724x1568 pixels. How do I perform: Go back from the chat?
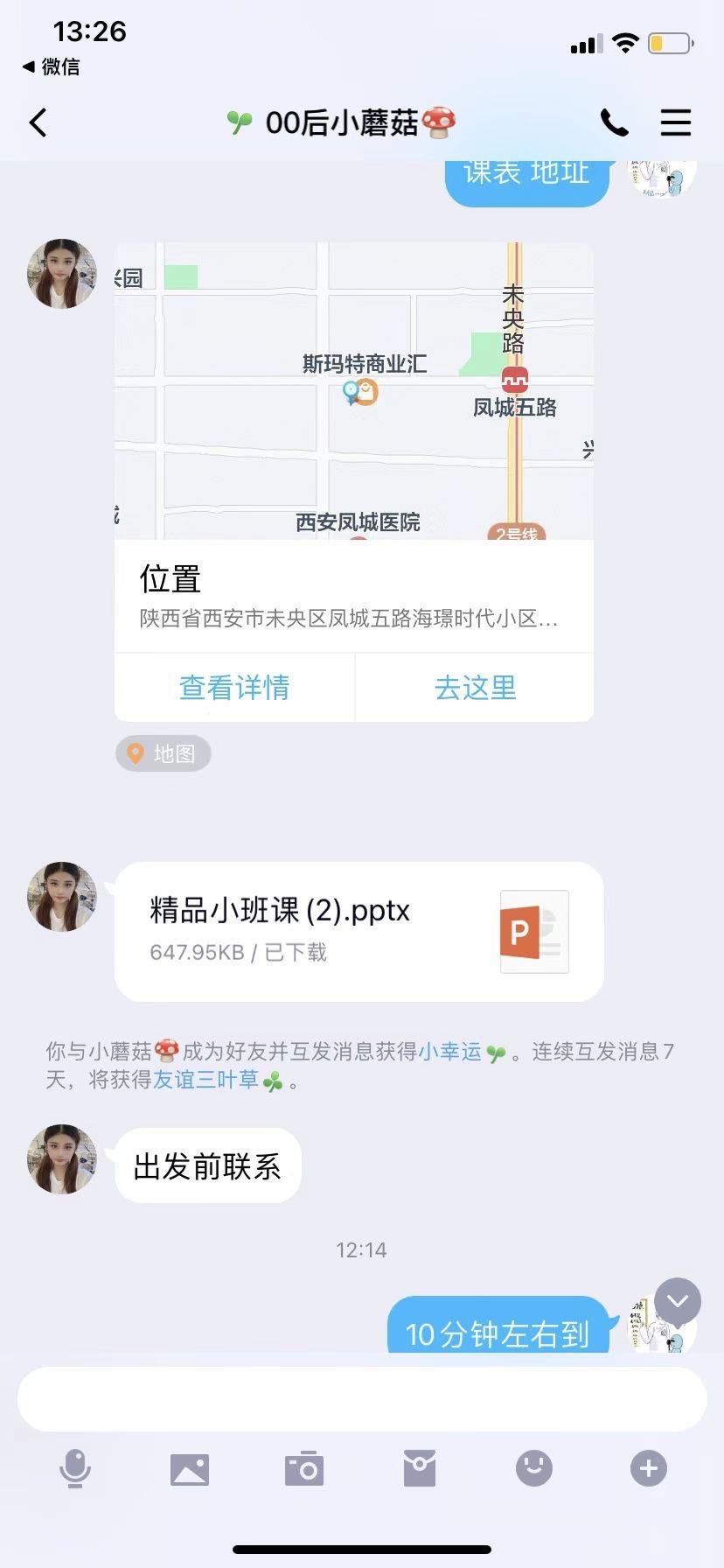38,123
